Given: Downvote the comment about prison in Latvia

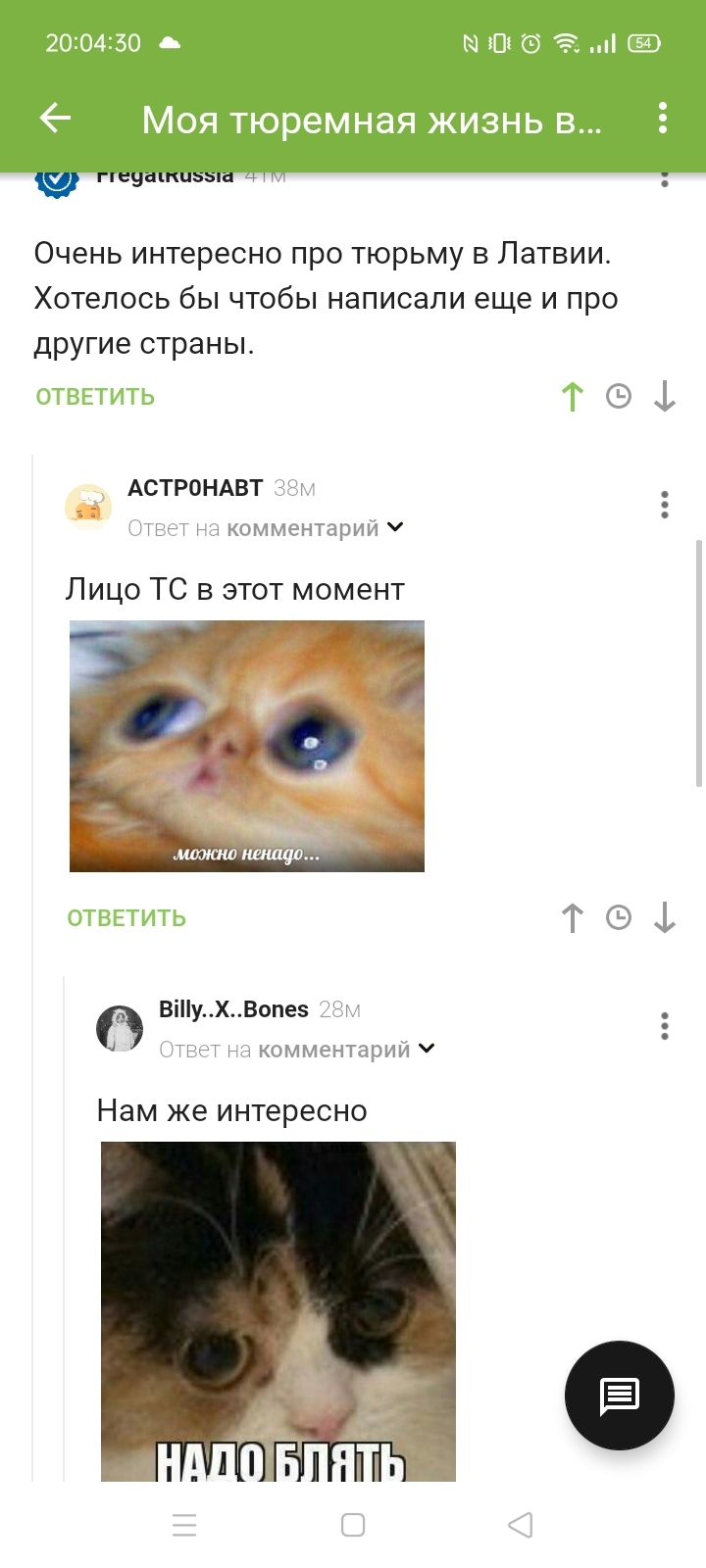Looking at the screenshot, I should tap(665, 397).
